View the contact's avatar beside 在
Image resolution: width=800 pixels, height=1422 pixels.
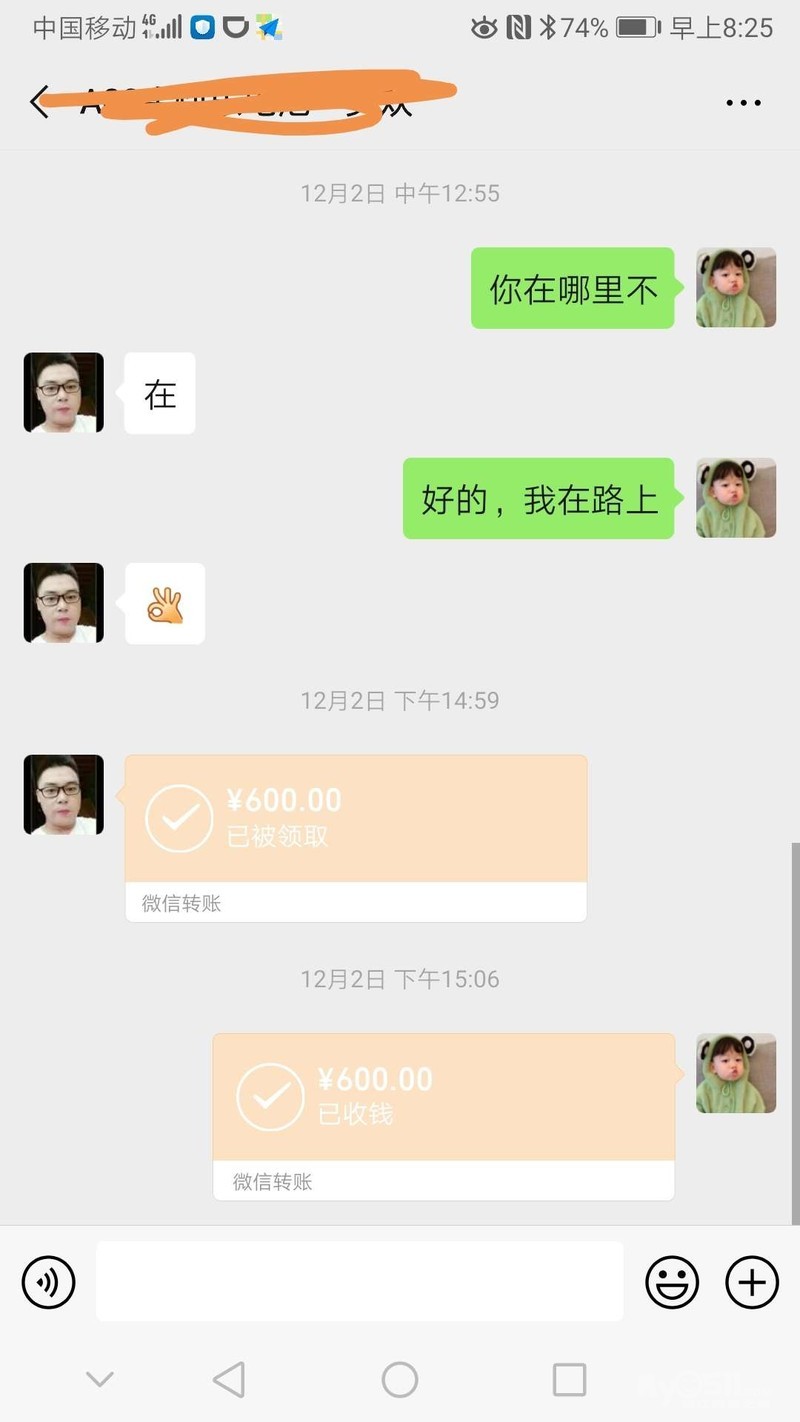pyautogui.click(x=64, y=393)
